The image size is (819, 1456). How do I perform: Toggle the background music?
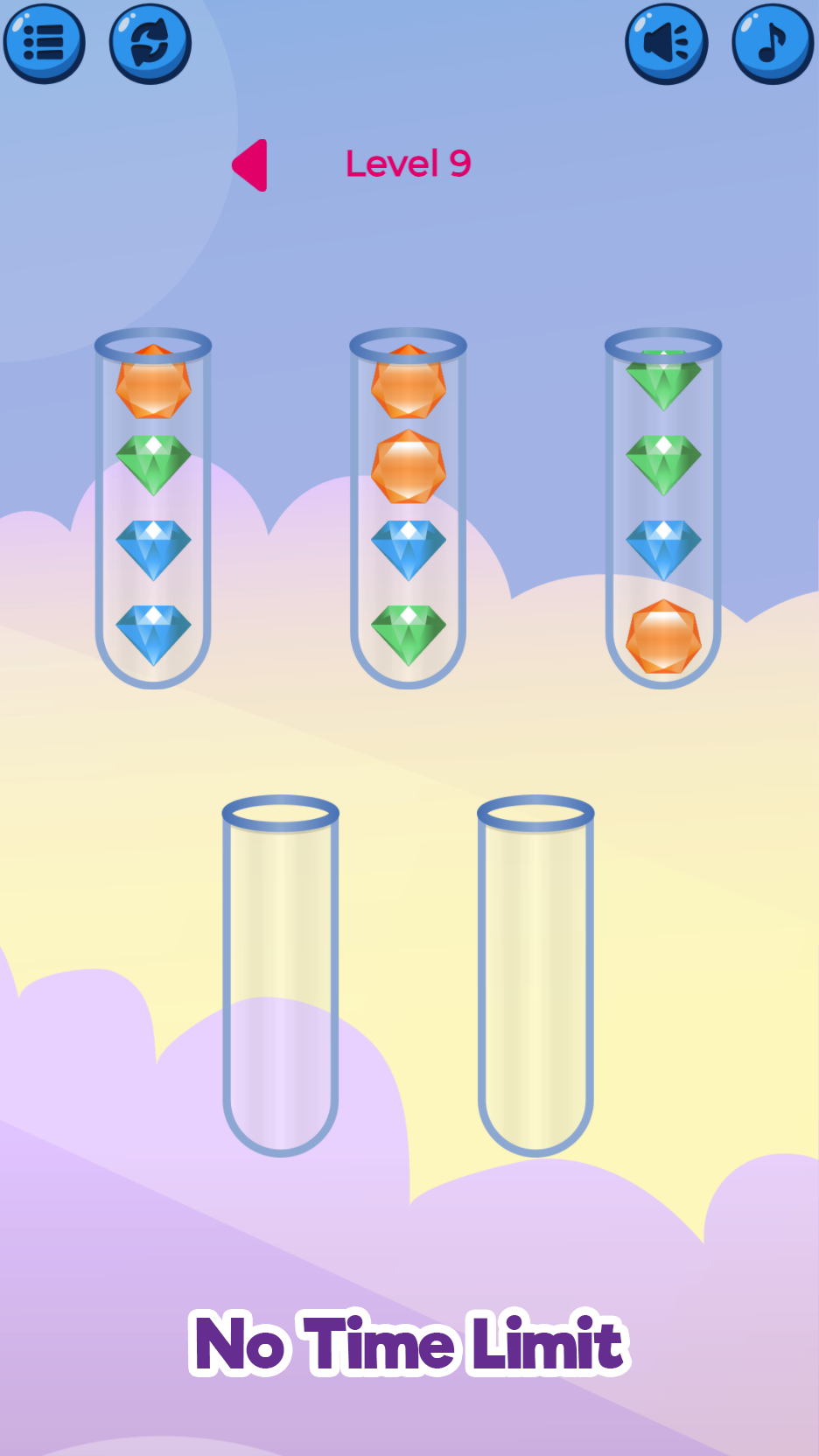[x=773, y=43]
